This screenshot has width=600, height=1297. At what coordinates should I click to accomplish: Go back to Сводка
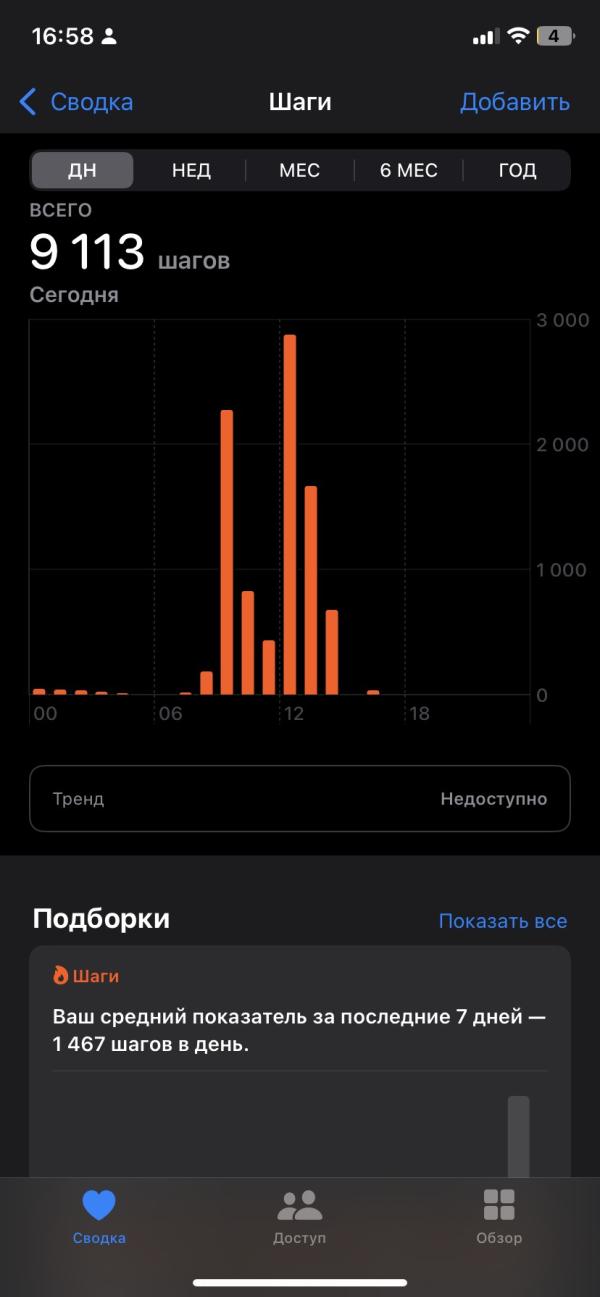coord(77,102)
